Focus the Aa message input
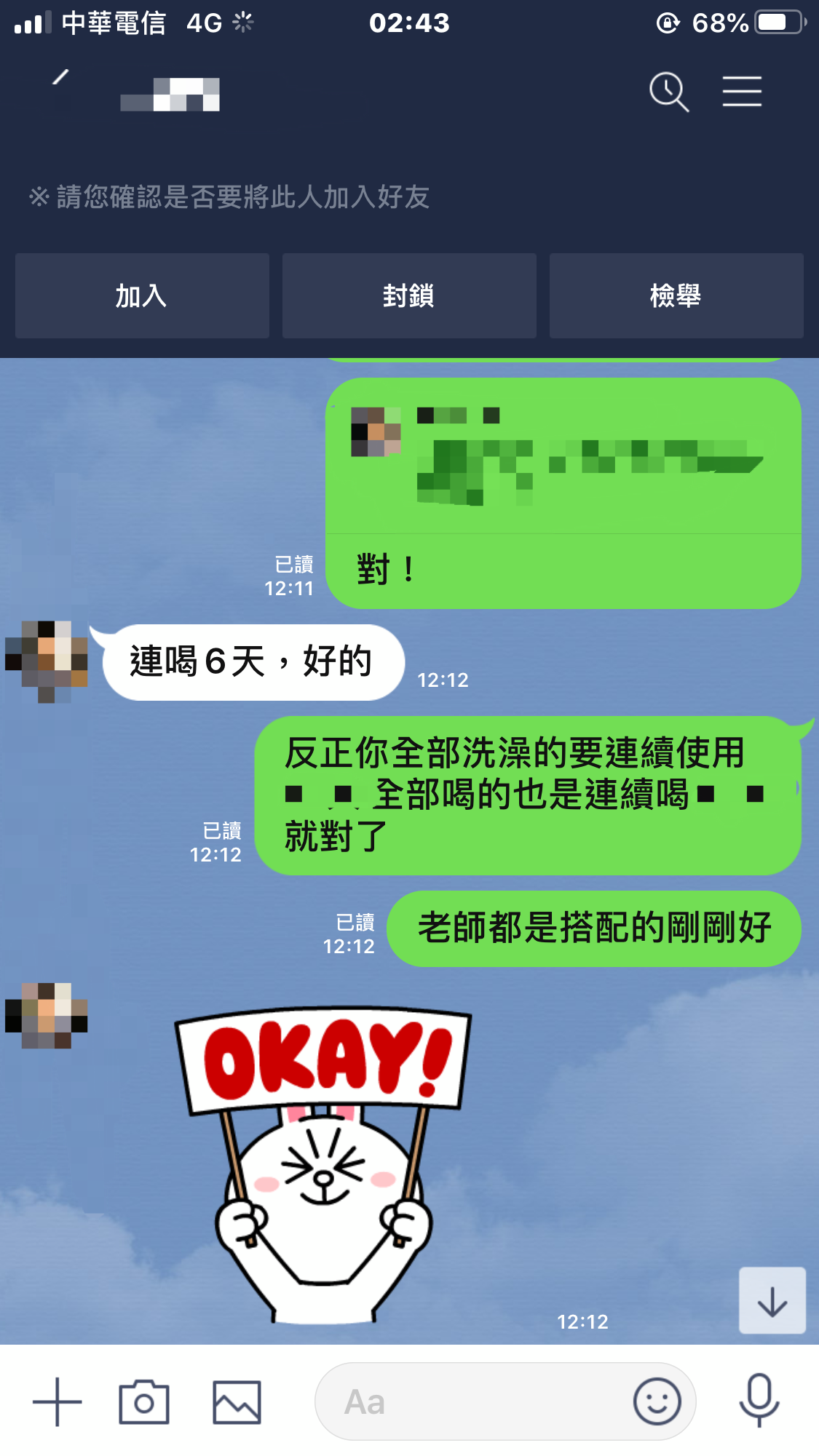Image resolution: width=819 pixels, height=1456 pixels. (x=473, y=1401)
